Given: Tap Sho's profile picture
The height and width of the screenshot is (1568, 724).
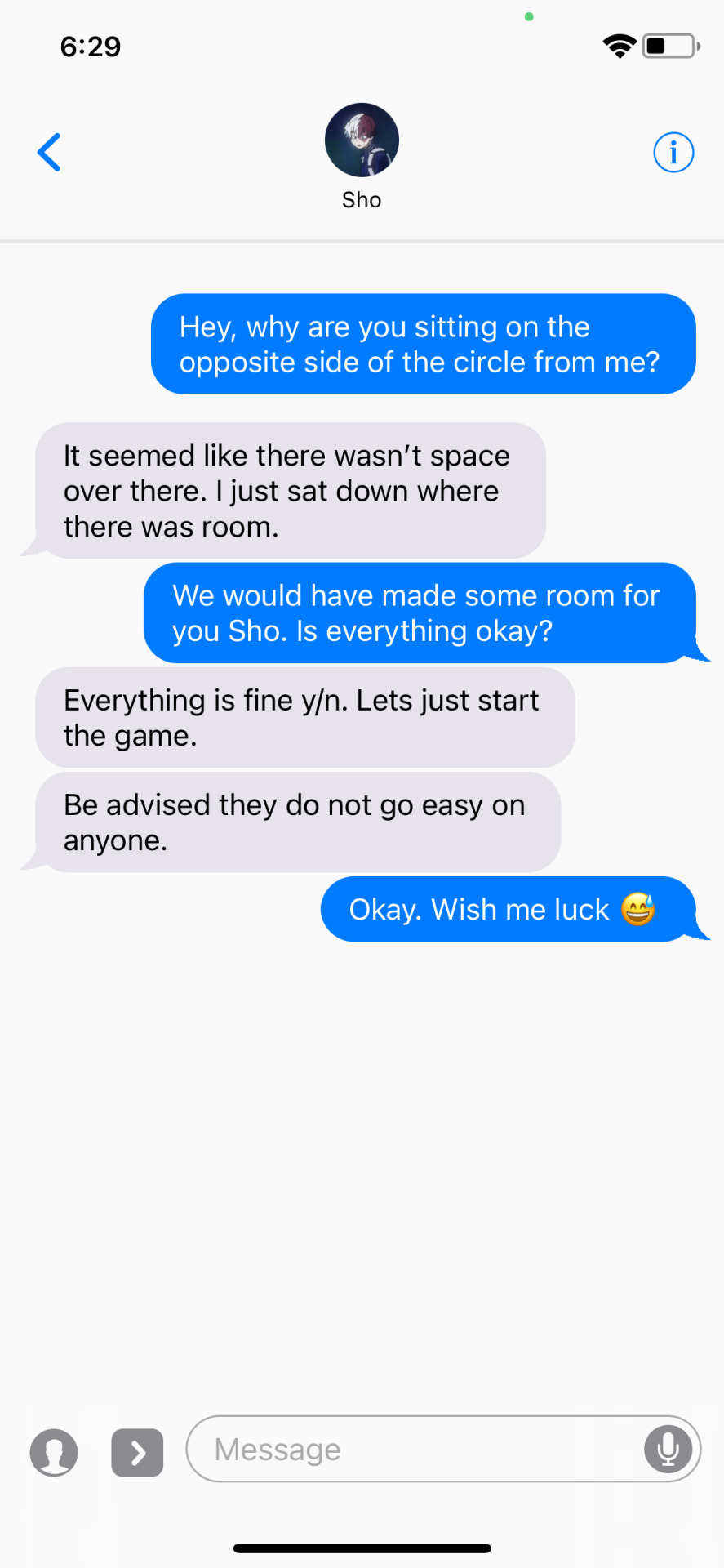Looking at the screenshot, I should click(362, 140).
